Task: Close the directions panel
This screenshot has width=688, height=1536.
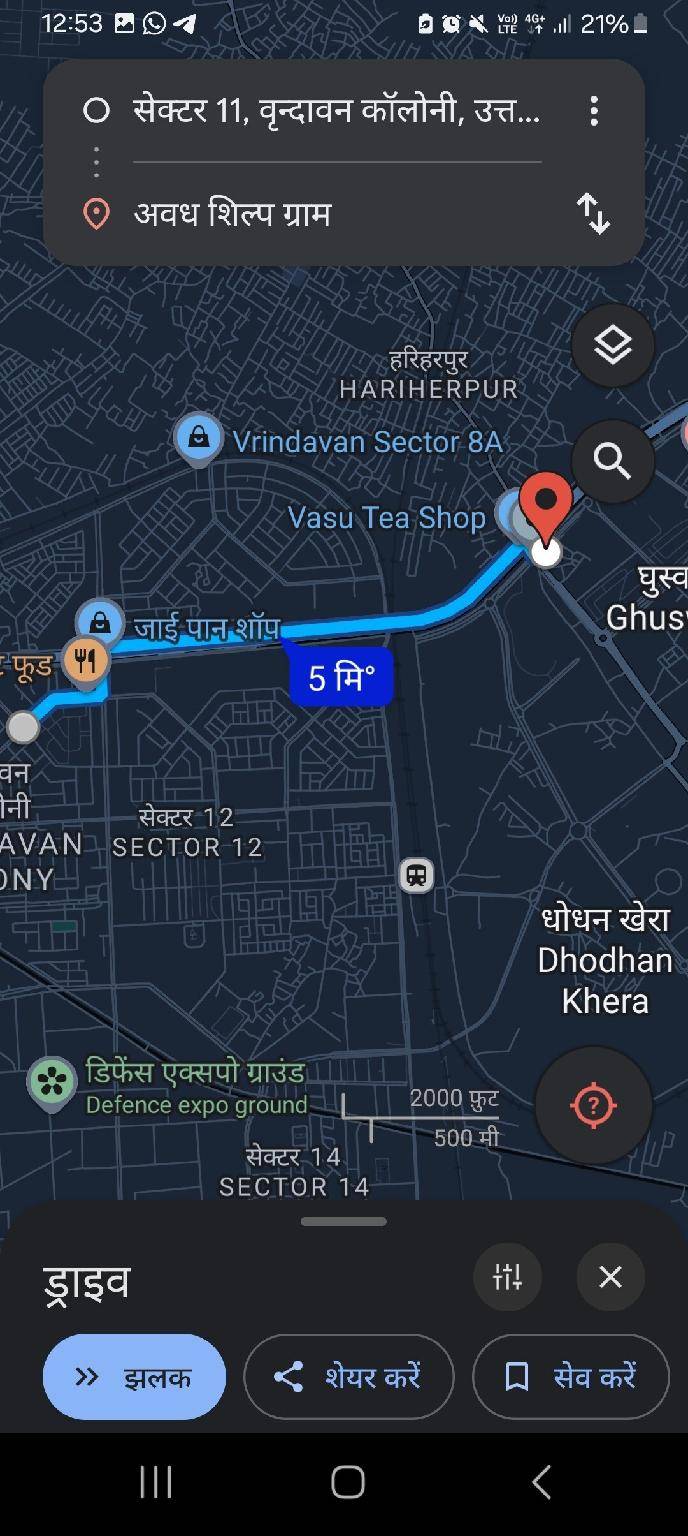Action: 610,1277
